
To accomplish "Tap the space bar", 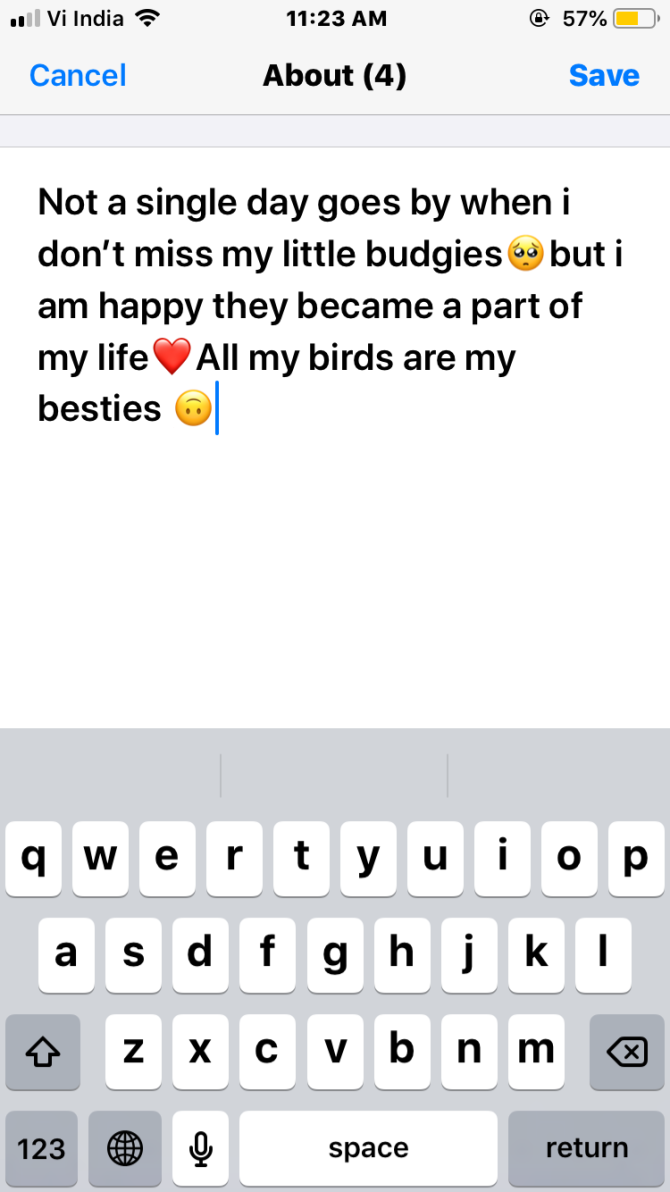I will tap(368, 1149).
